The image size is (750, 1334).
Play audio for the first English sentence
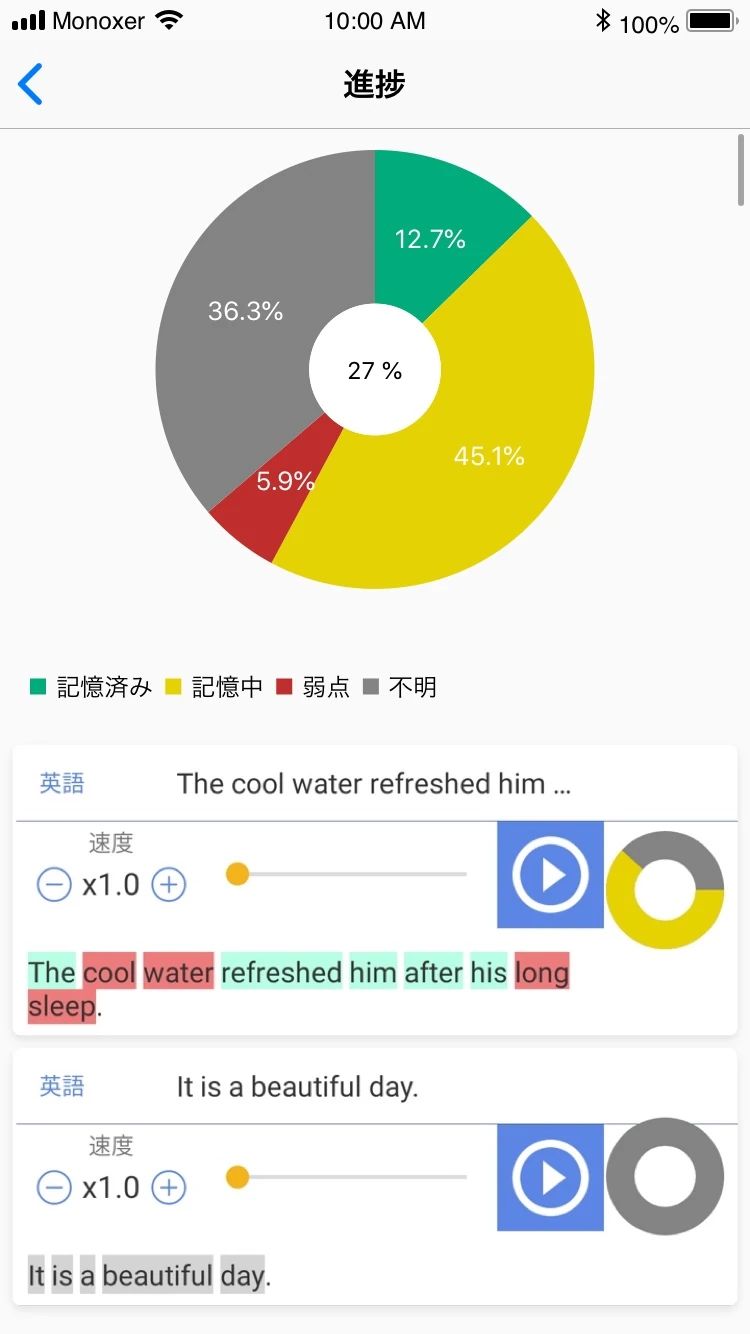pos(549,873)
